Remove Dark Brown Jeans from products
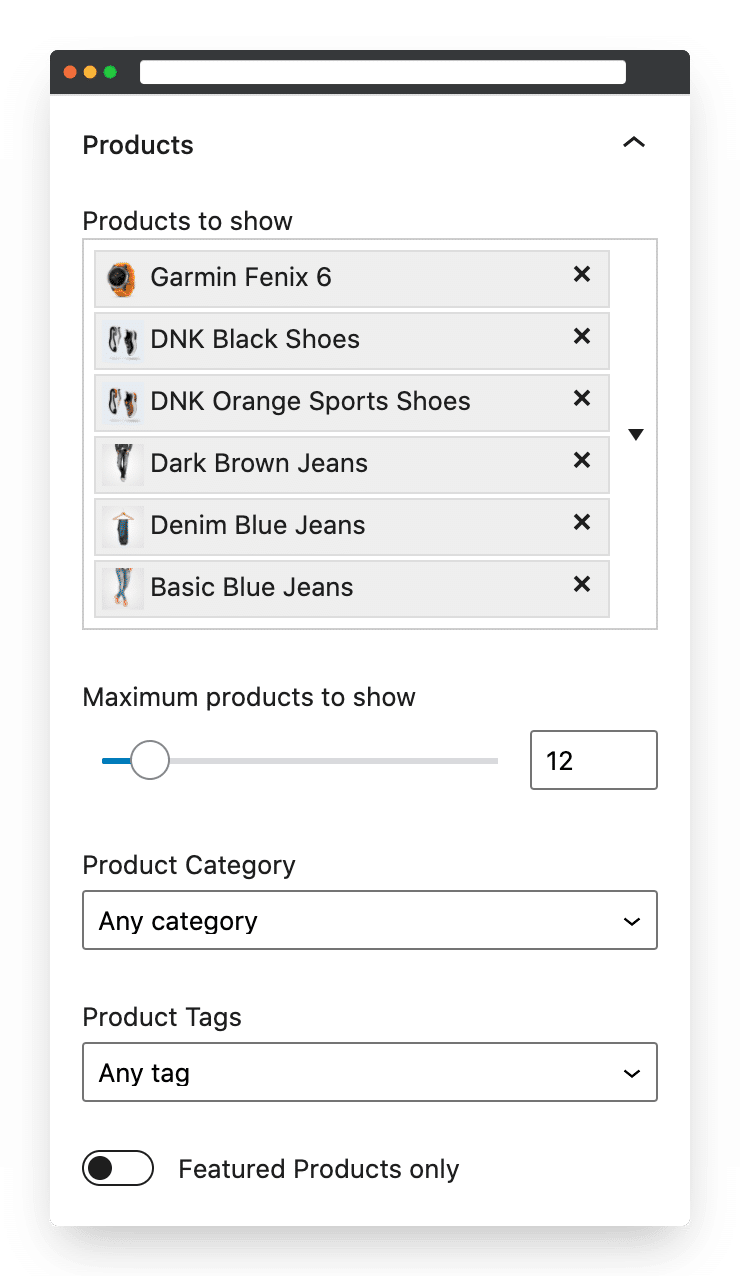 tap(582, 460)
